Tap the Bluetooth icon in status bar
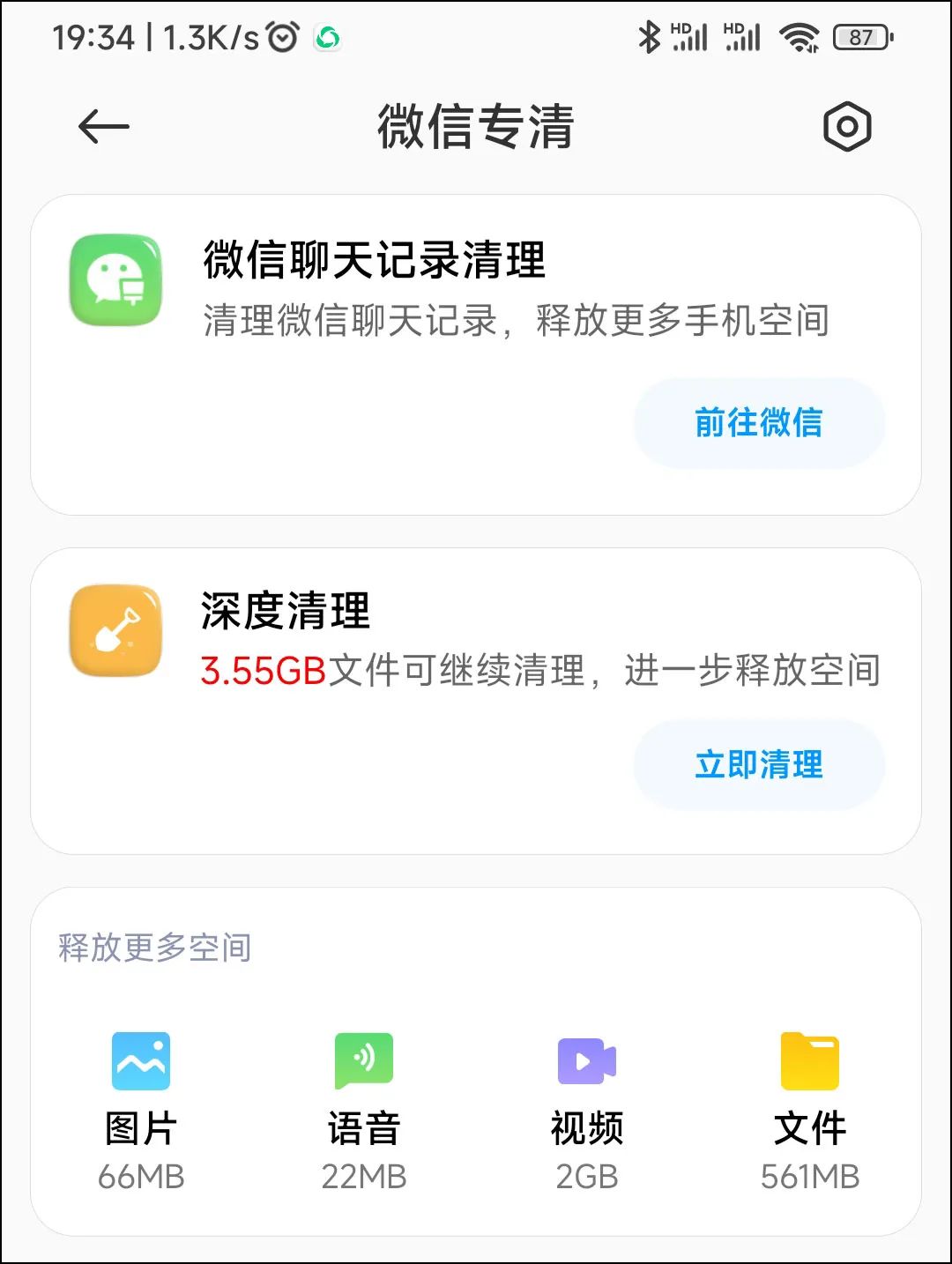 [x=651, y=37]
